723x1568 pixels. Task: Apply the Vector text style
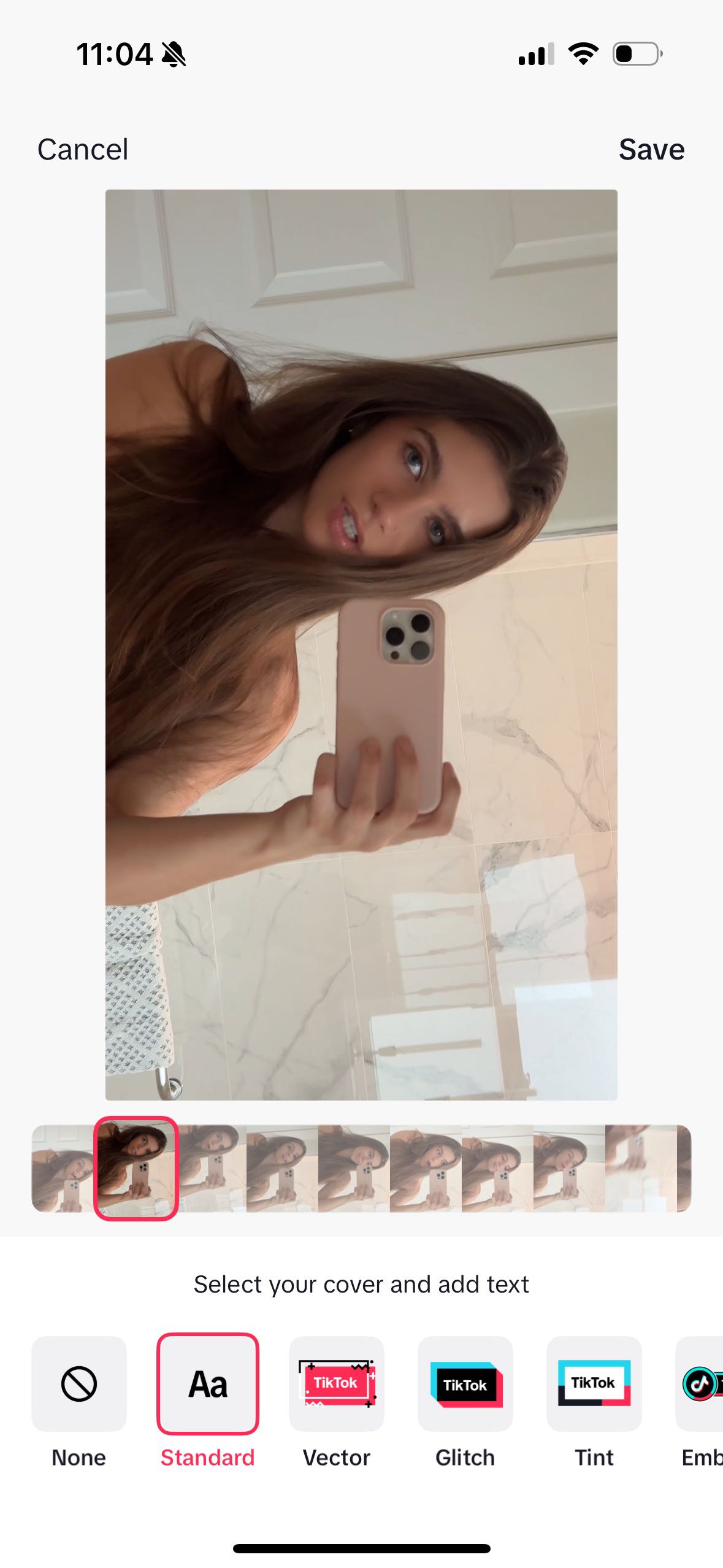point(337,1384)
